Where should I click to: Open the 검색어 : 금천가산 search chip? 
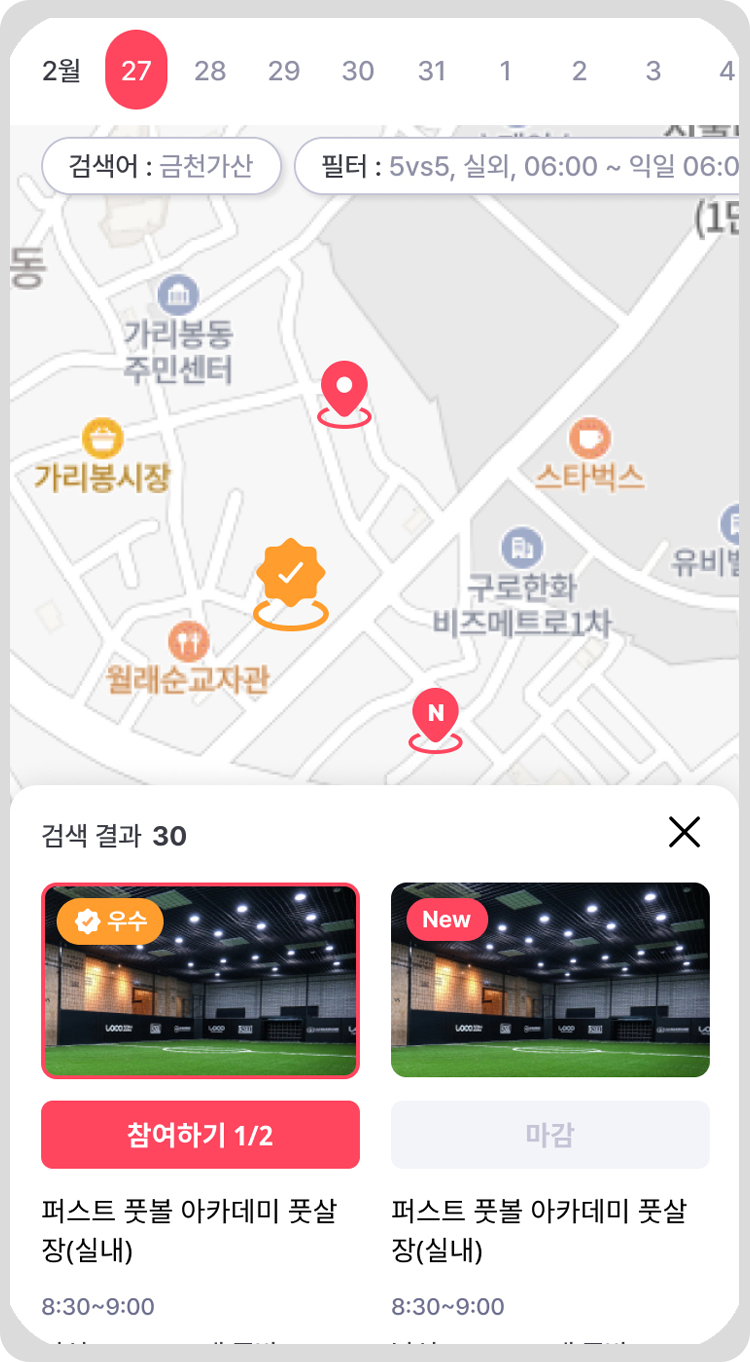tap(162, 166)
